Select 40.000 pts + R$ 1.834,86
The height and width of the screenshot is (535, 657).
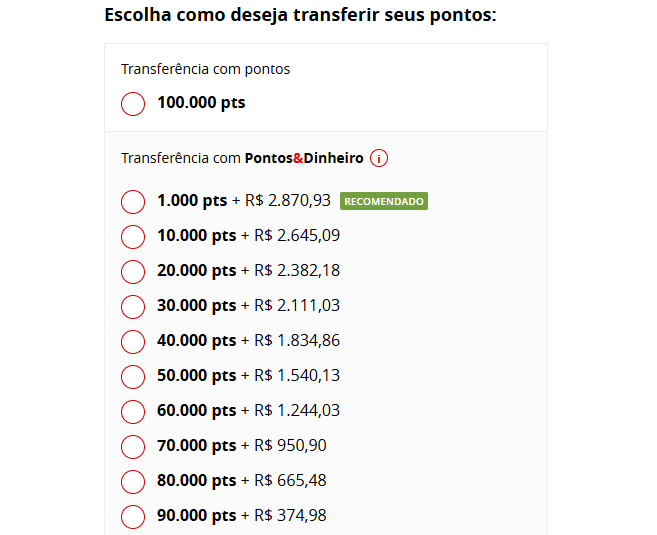pyautogui.click(x=133, y=341)
